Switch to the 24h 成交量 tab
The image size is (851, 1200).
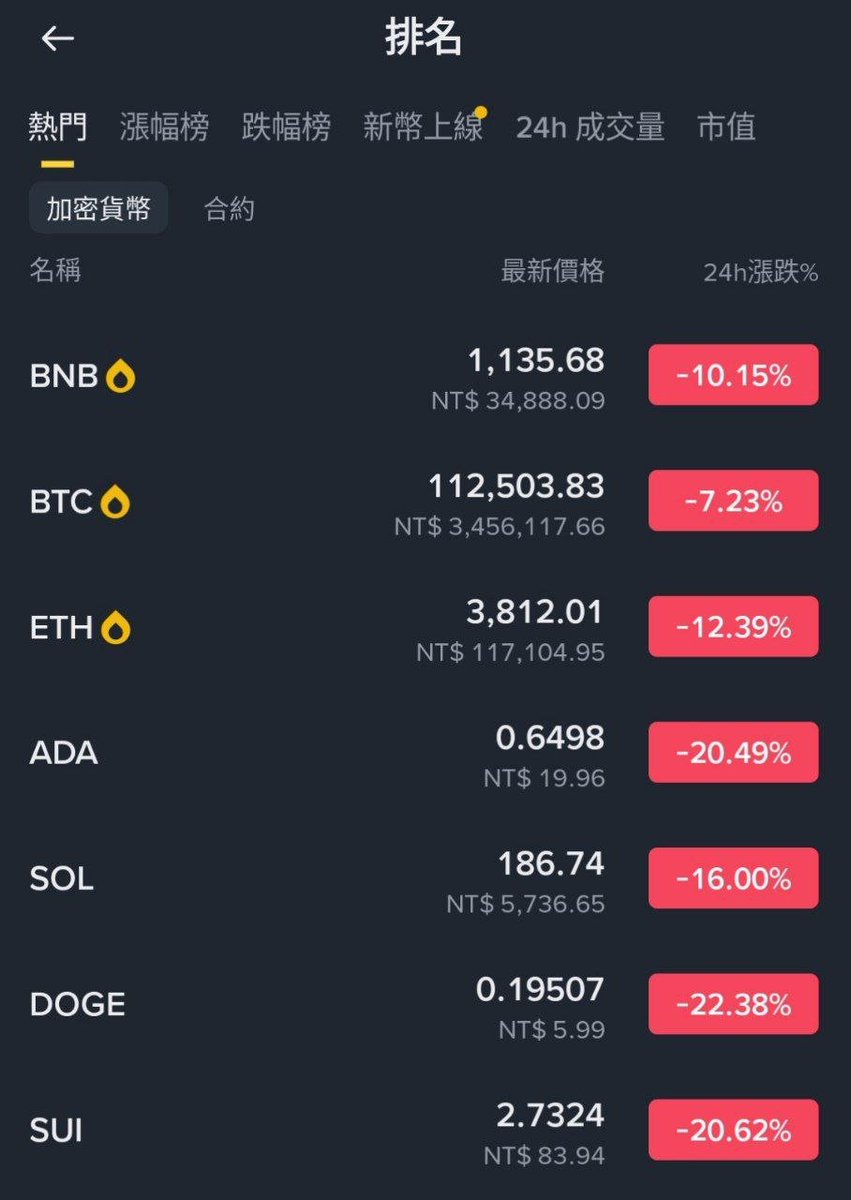[590, 127]
